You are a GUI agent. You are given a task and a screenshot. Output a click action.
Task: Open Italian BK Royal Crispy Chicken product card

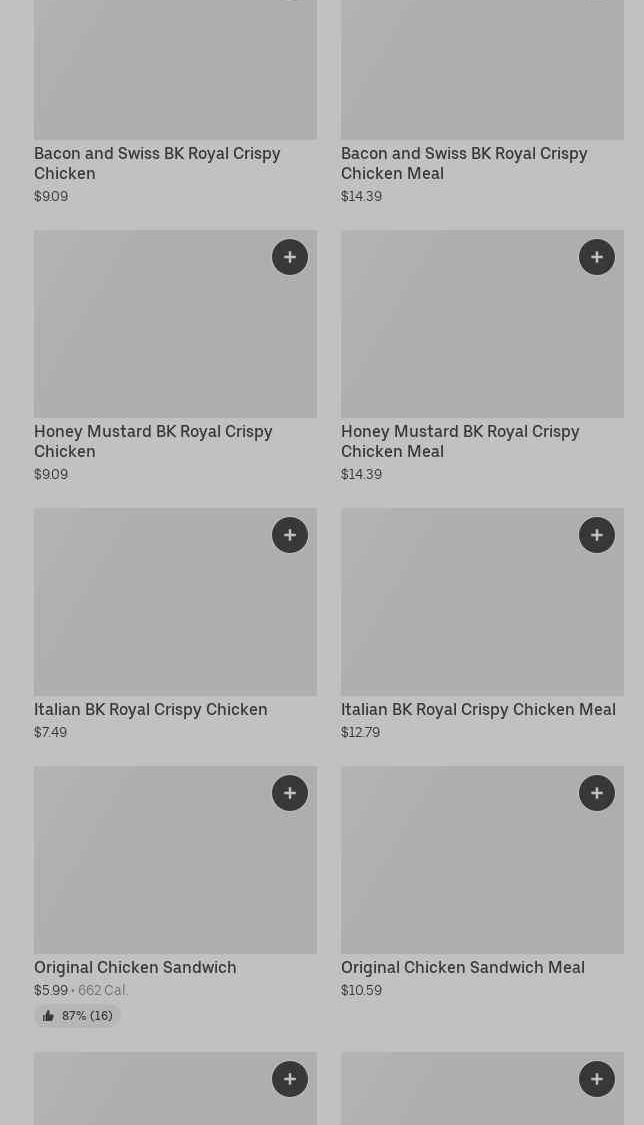tap(175, 624)
